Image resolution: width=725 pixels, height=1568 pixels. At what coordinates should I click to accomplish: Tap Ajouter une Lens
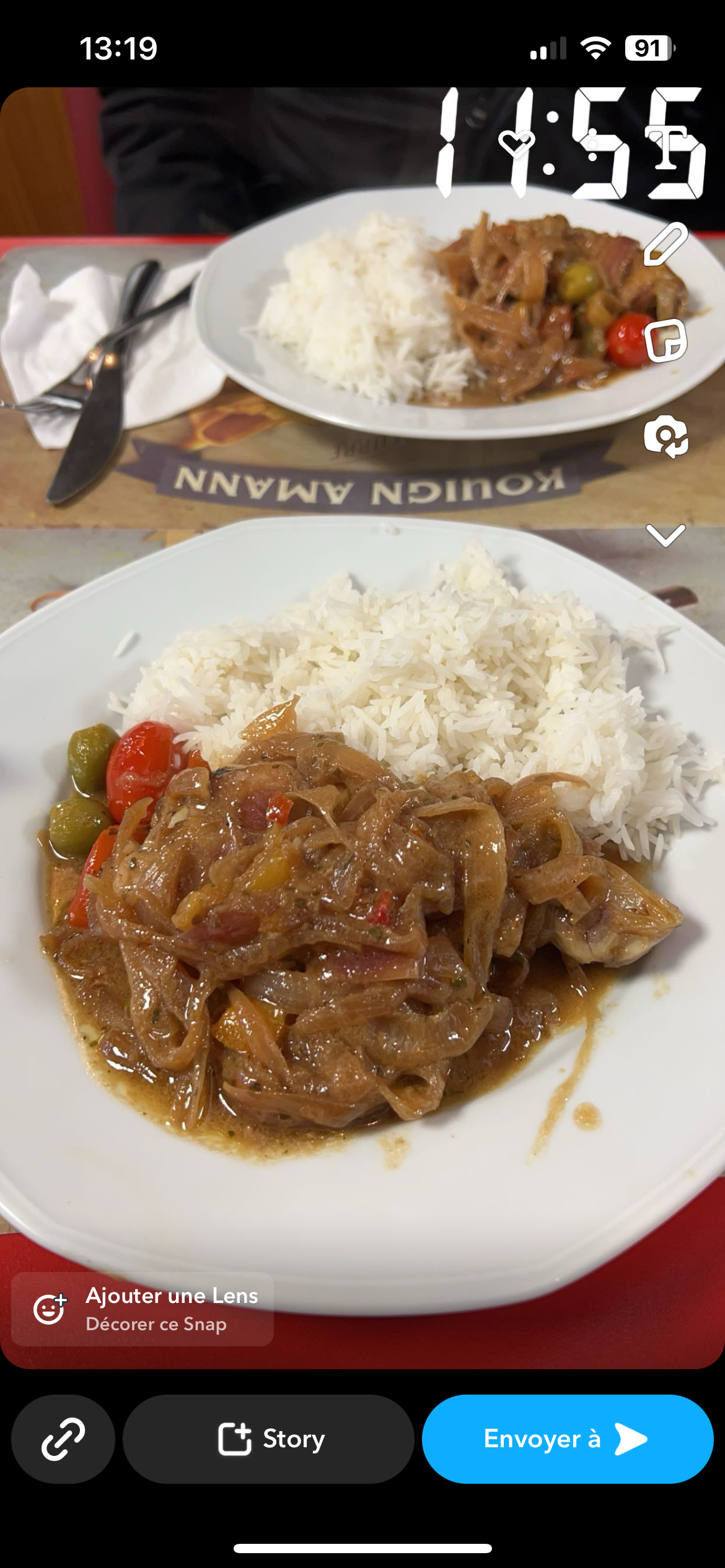coord(143,1309)
